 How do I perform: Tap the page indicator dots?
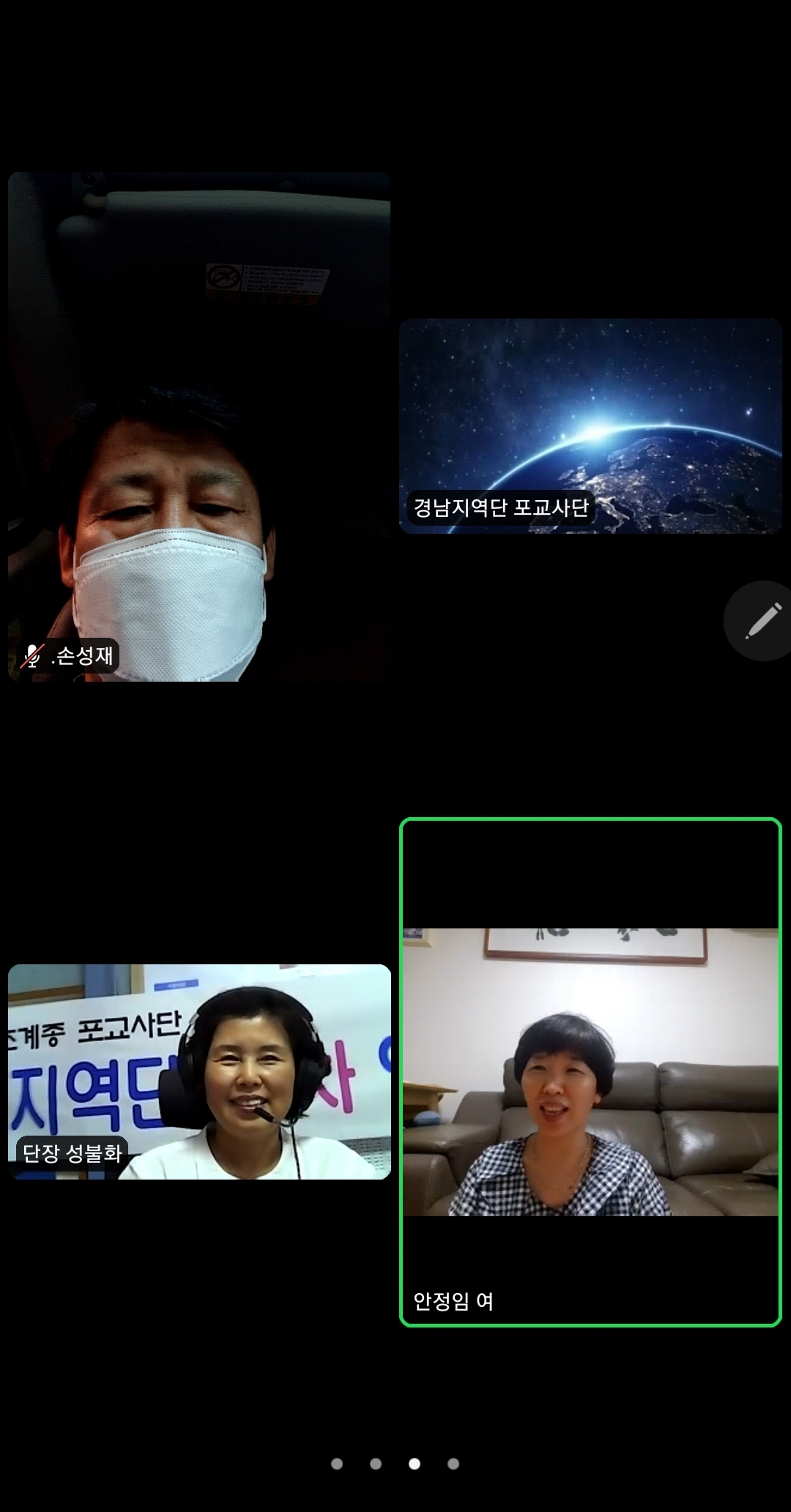coord(395,1463)
